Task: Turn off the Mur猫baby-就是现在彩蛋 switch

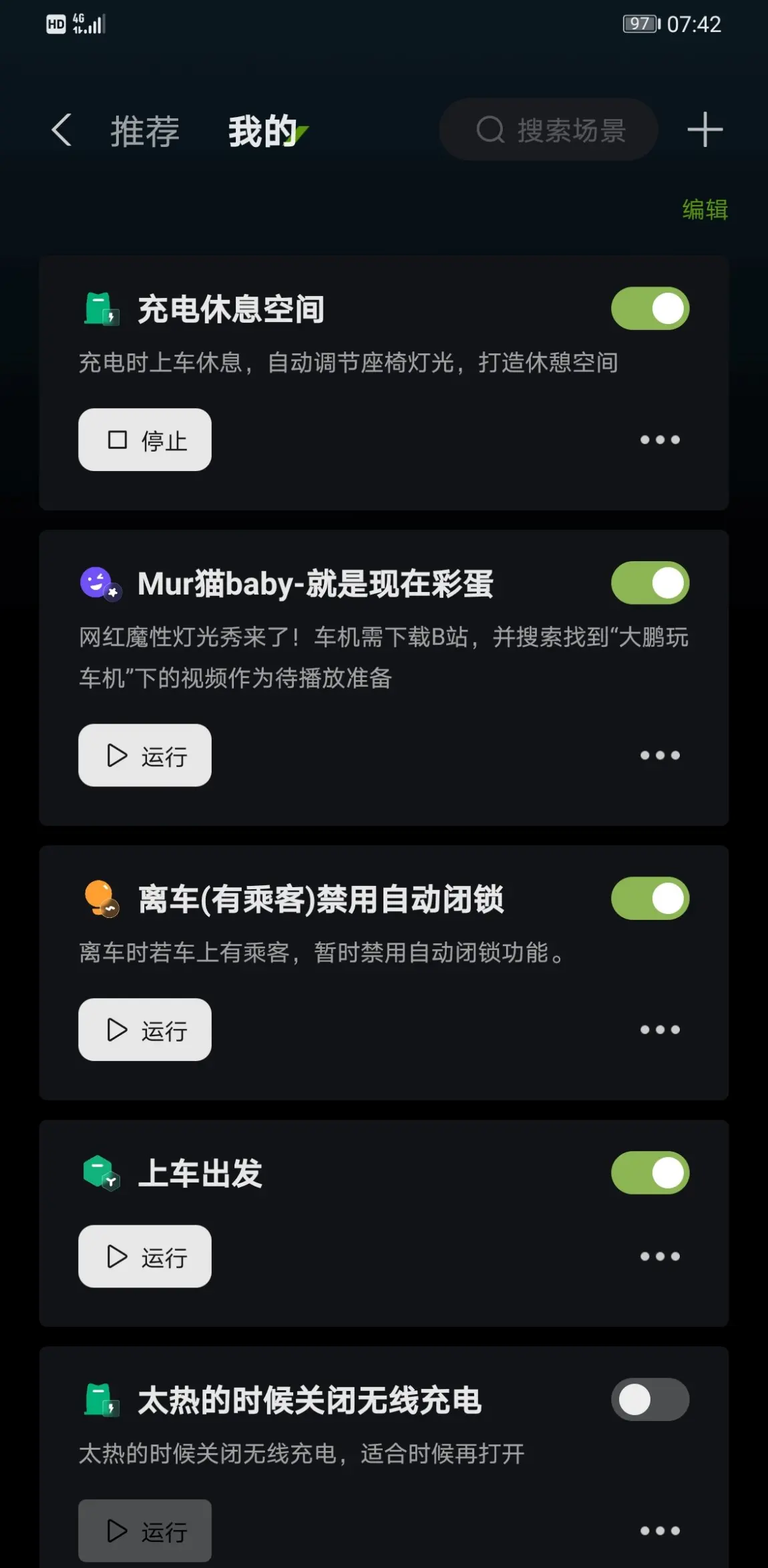Action: coord(650,583)
